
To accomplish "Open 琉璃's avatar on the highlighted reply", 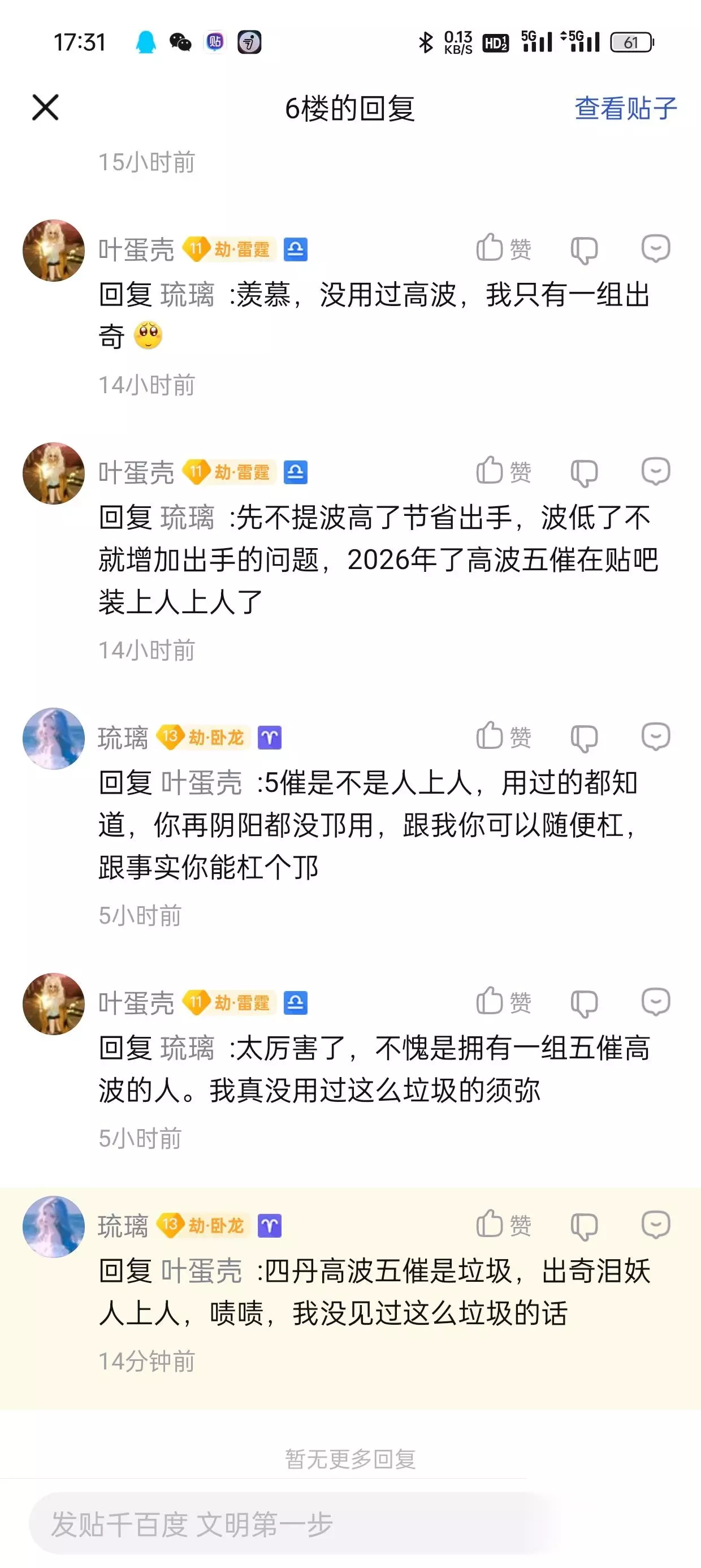I will click(54, 1226).
